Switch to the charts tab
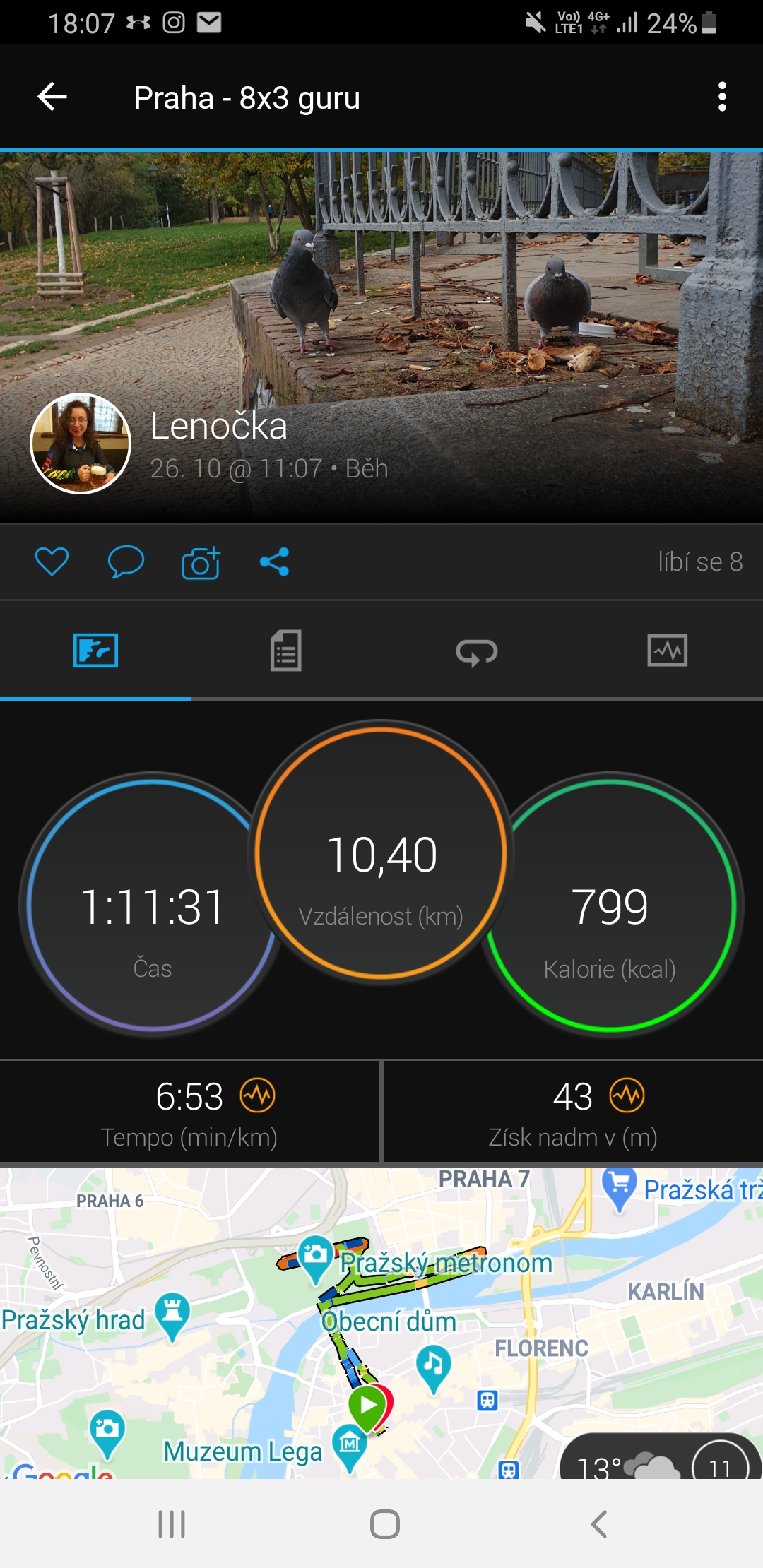 tap(668, 651)
